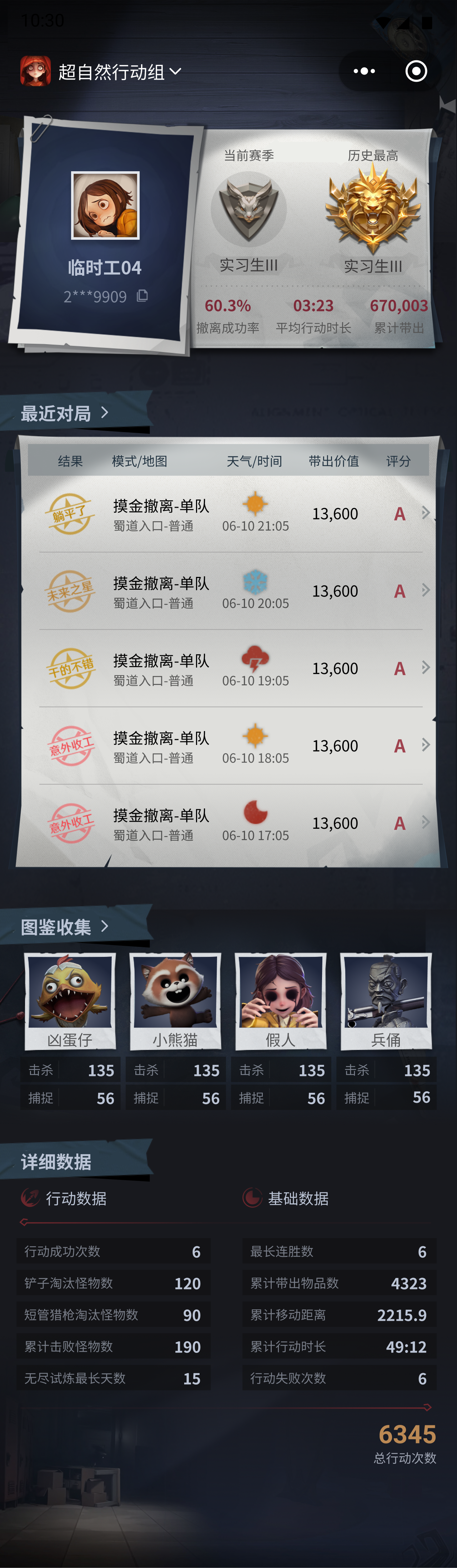The width and height of the screenshot is (457, 1568).
Task: Open 最近对局 full match list
Action: click(66, 413)
